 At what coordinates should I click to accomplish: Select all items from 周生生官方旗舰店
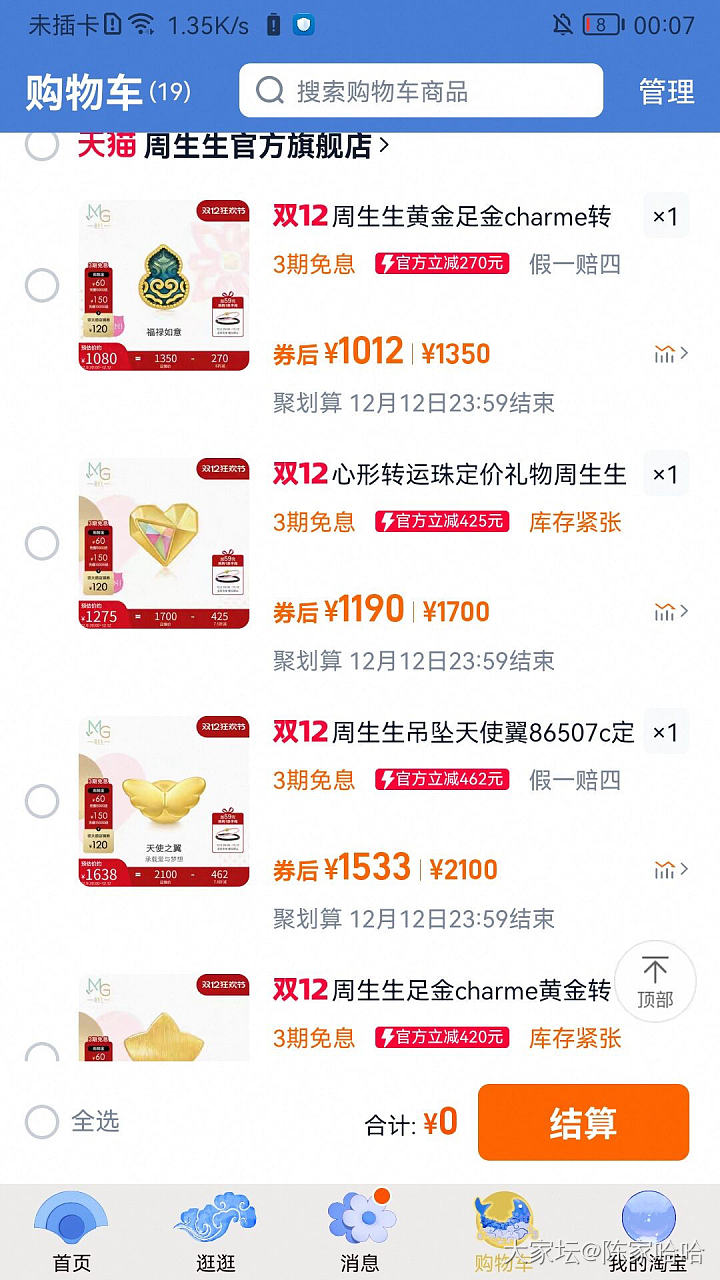click(42, 145)
